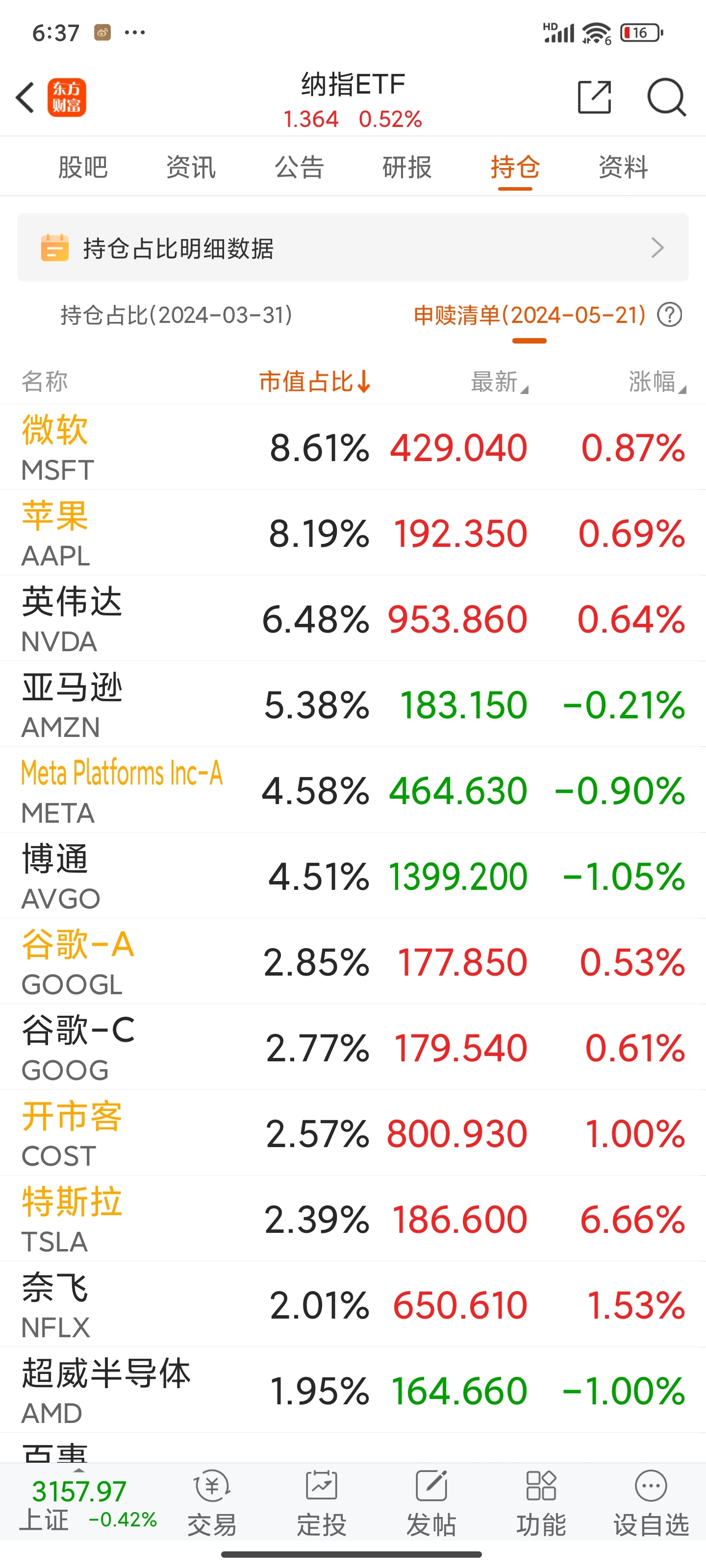Image resolution: width=706 pixels, height=1568 pixels.
Task: Switch to the 股吧 tab
Action: click(82, 168)
